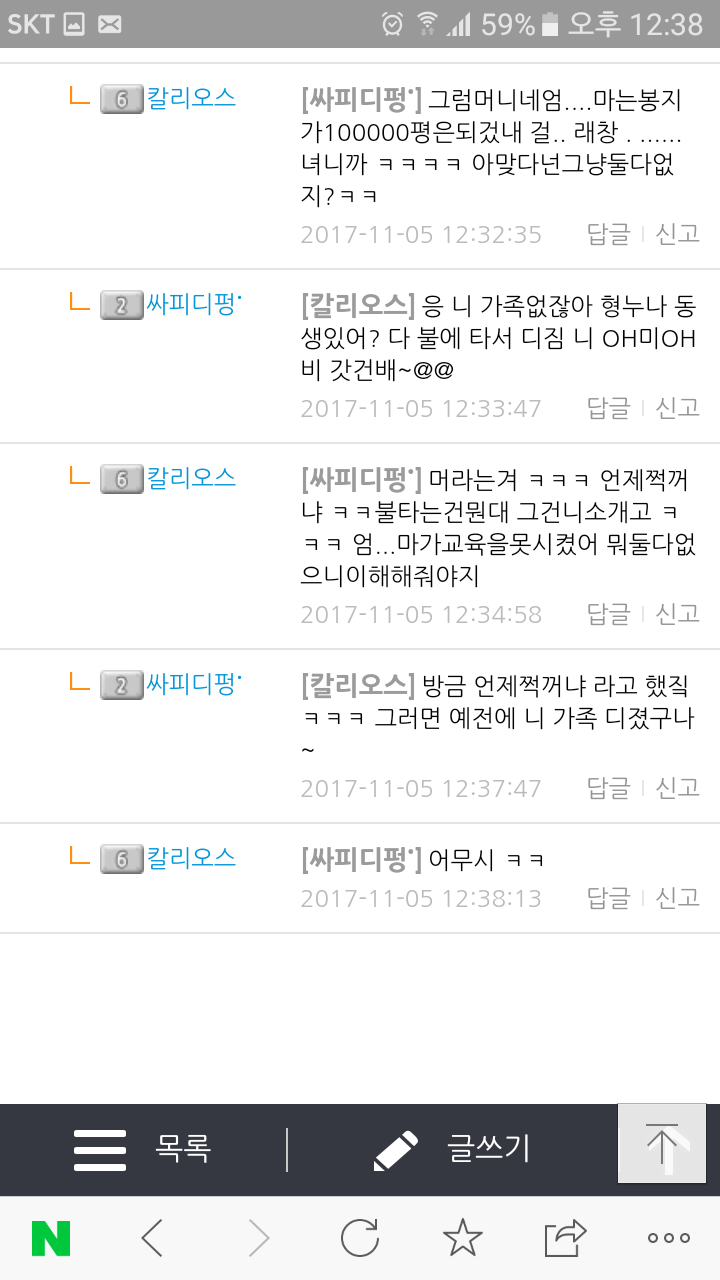Image resolution: width=720 pixels, height=1280 pixels.
Task: Open 칼리오스 profile on the 12:38:13 comment
Action: (x=191, y=858)
